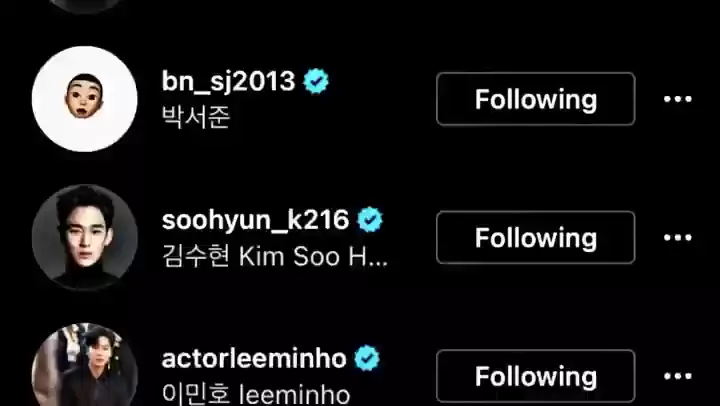
Task: Unfollow soohyun_k216 via Following button
Action: point(535,237)
